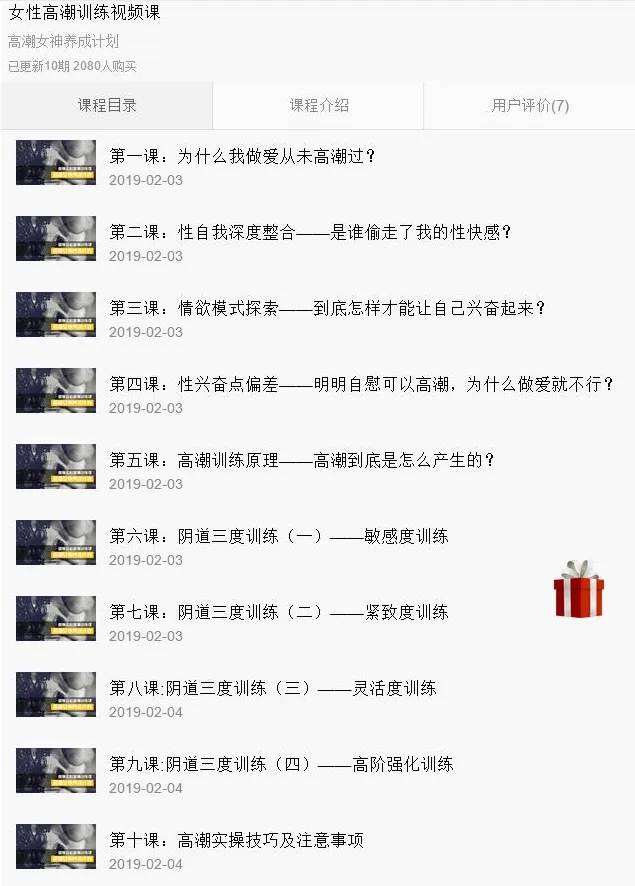
Task: Open lesson 第十课
Action: (x=236, y=840)
